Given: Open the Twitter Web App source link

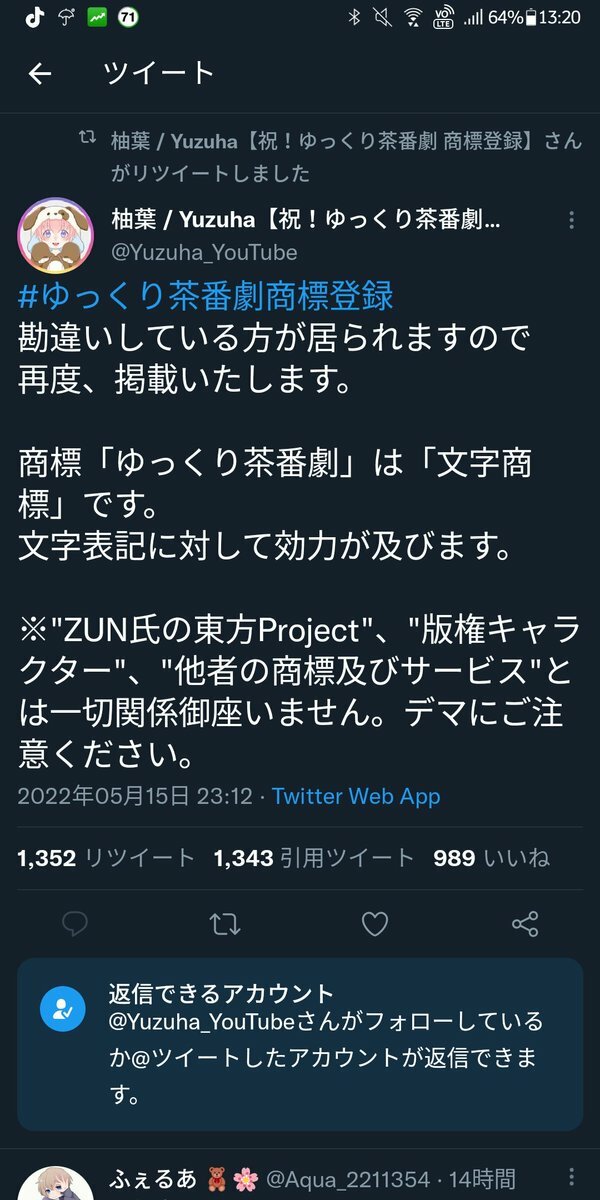Looking at the screenshot, I should click(x=356, y=796).
